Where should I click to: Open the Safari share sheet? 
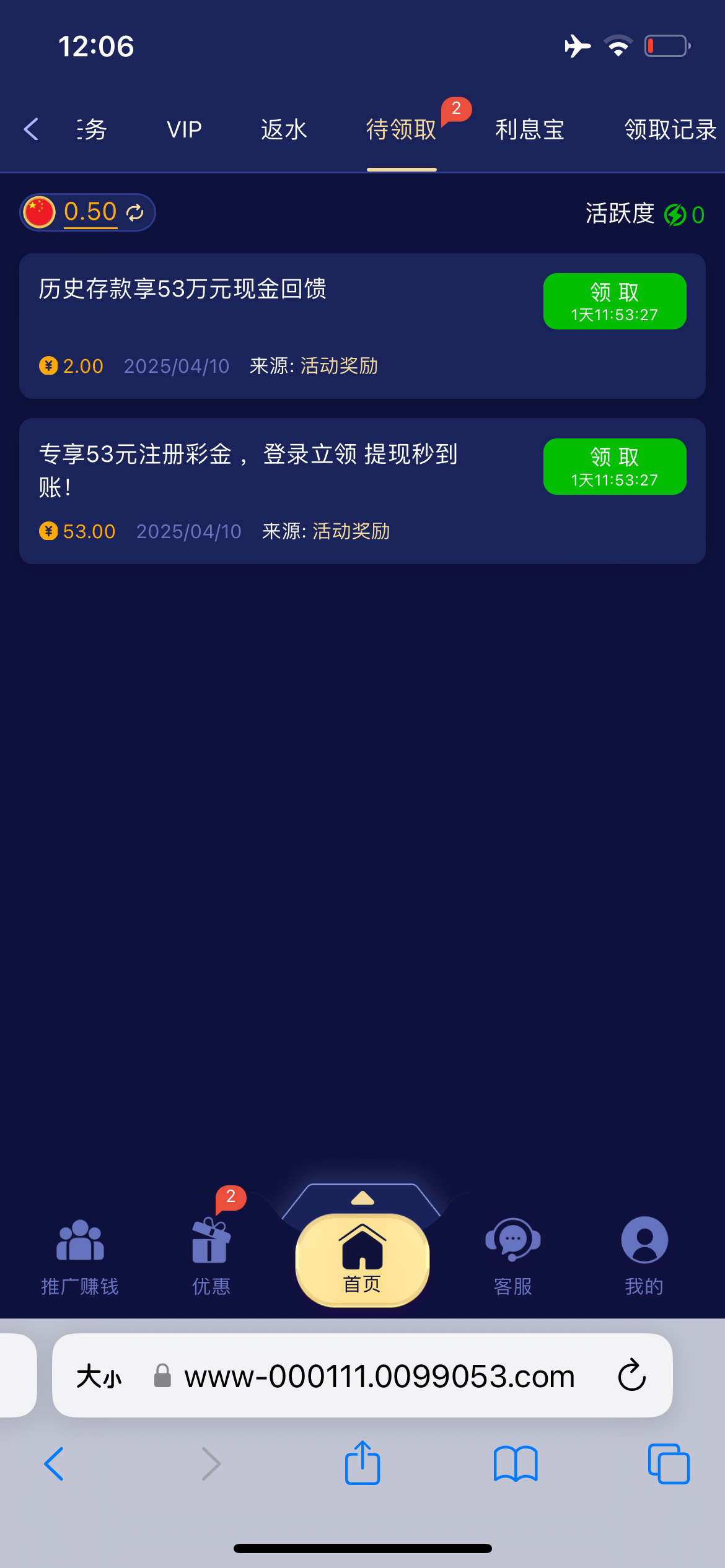pos(362,1464)
